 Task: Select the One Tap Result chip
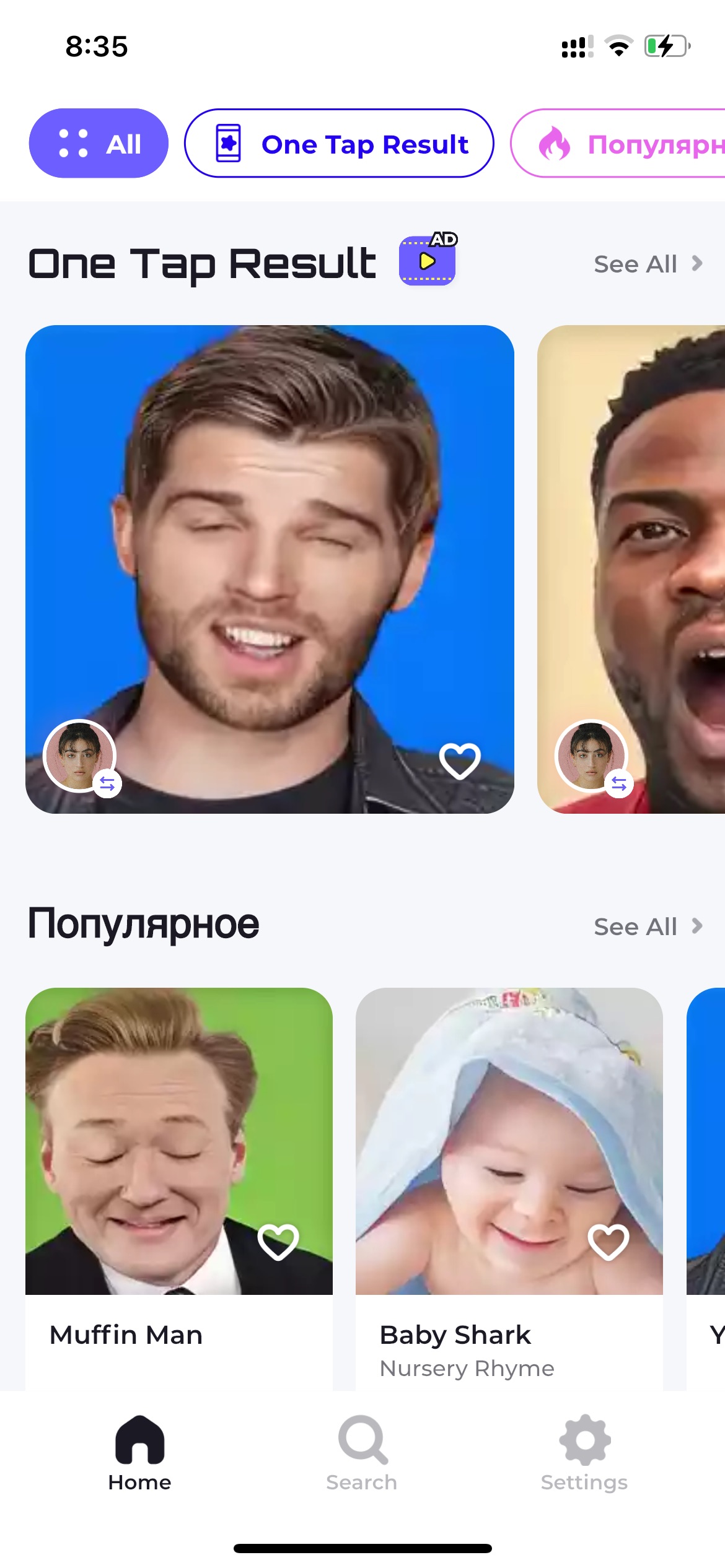pos(339,144)
